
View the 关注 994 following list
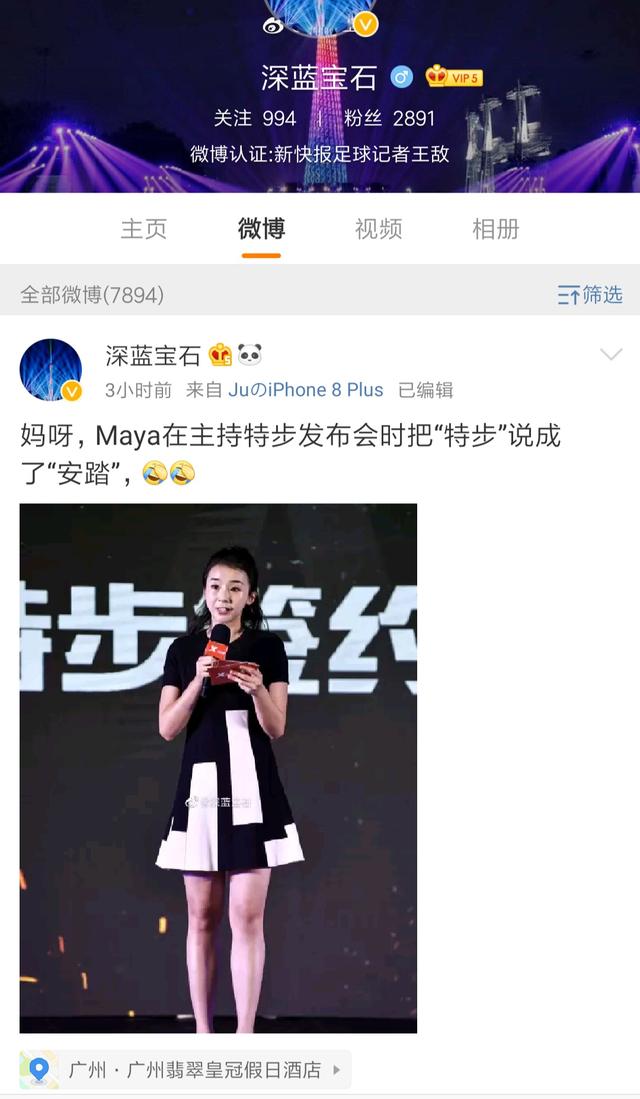click(x=255, y=119)
